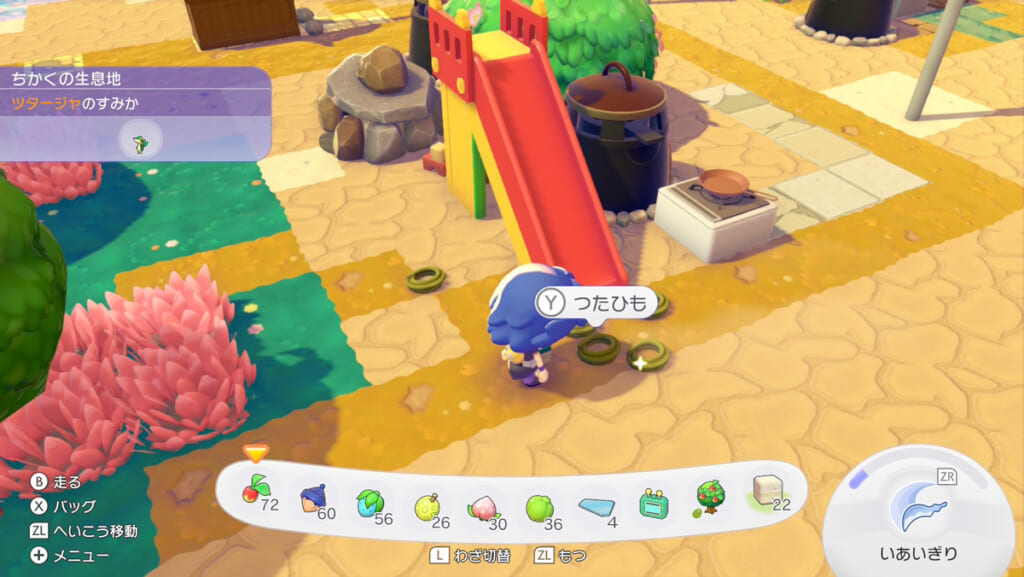Image resolution: width=1024 pixels, height=577 pixels.
Task: Tap the 走る run prompt
Action: click(57, 482)
